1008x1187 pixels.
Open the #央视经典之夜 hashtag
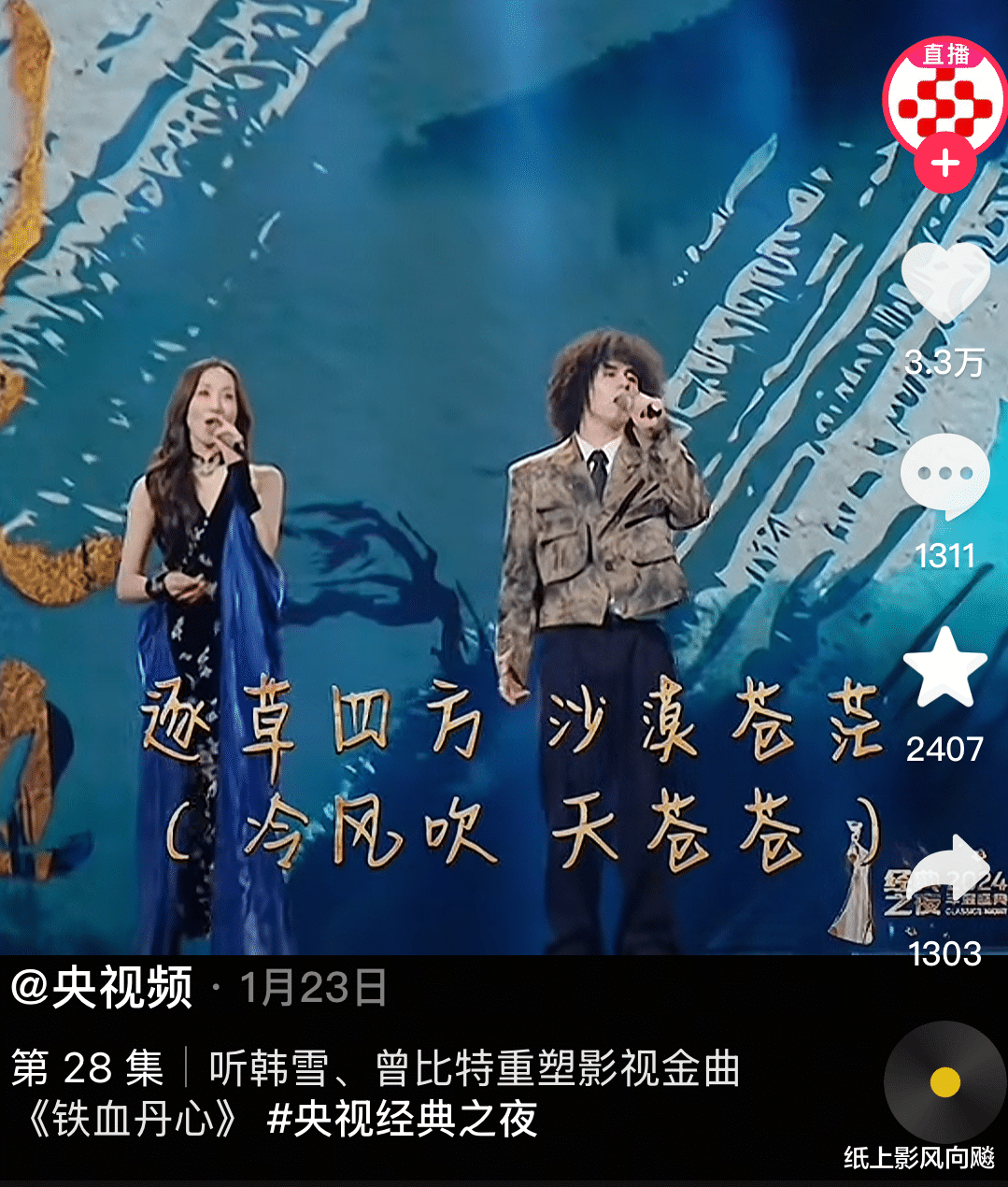(x=403, y=1119)
